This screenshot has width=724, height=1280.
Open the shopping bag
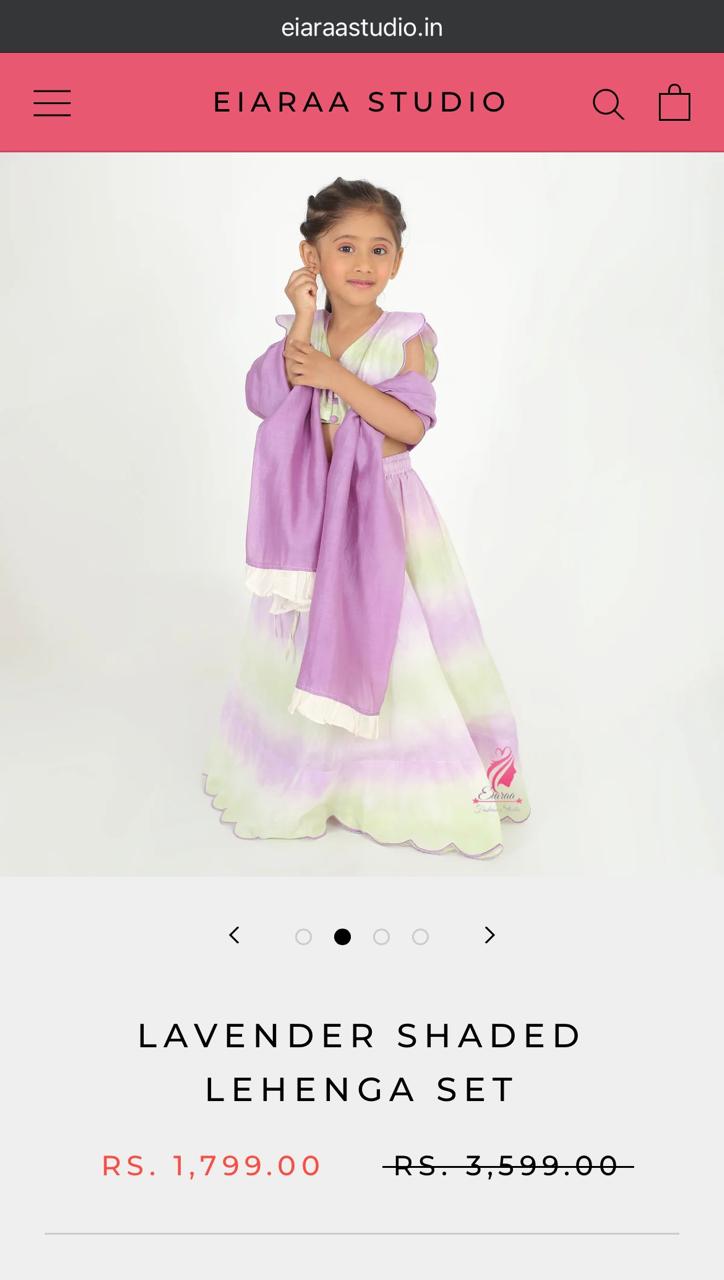pyautogui.click(x=674, y=102)
